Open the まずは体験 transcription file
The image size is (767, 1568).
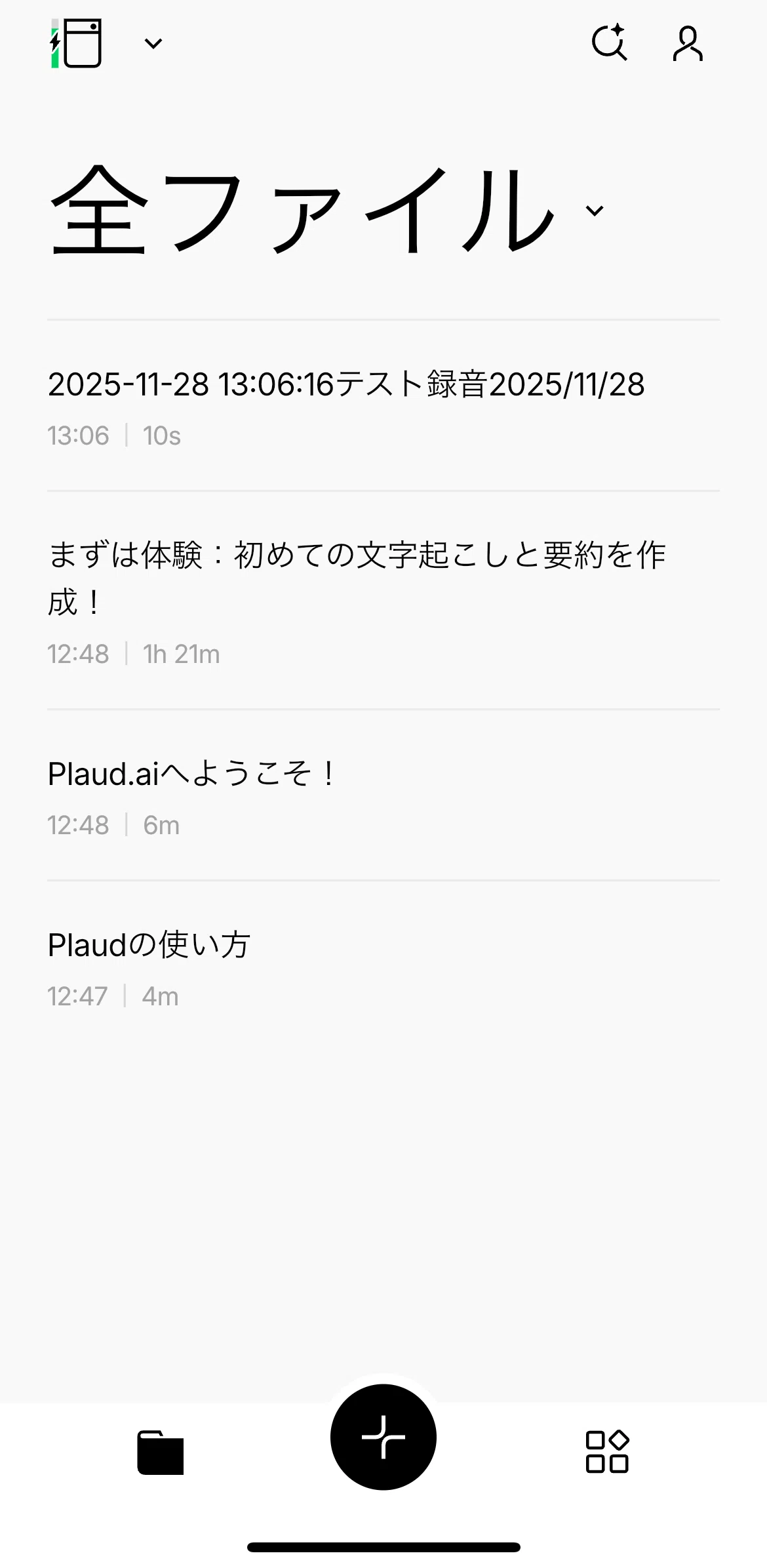point(383,601)
